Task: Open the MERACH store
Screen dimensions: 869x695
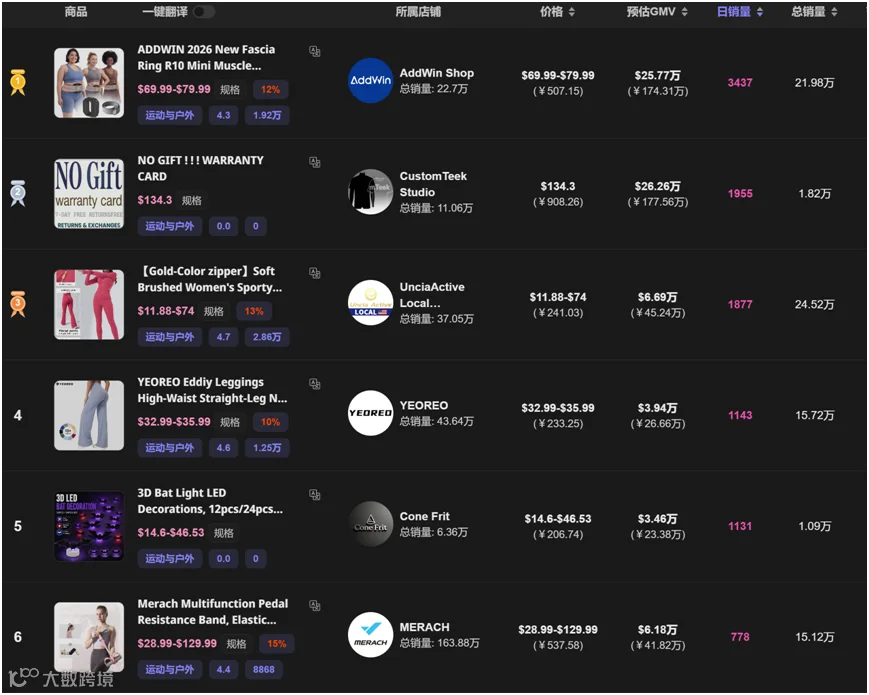Action: click(x=425, y=627)
